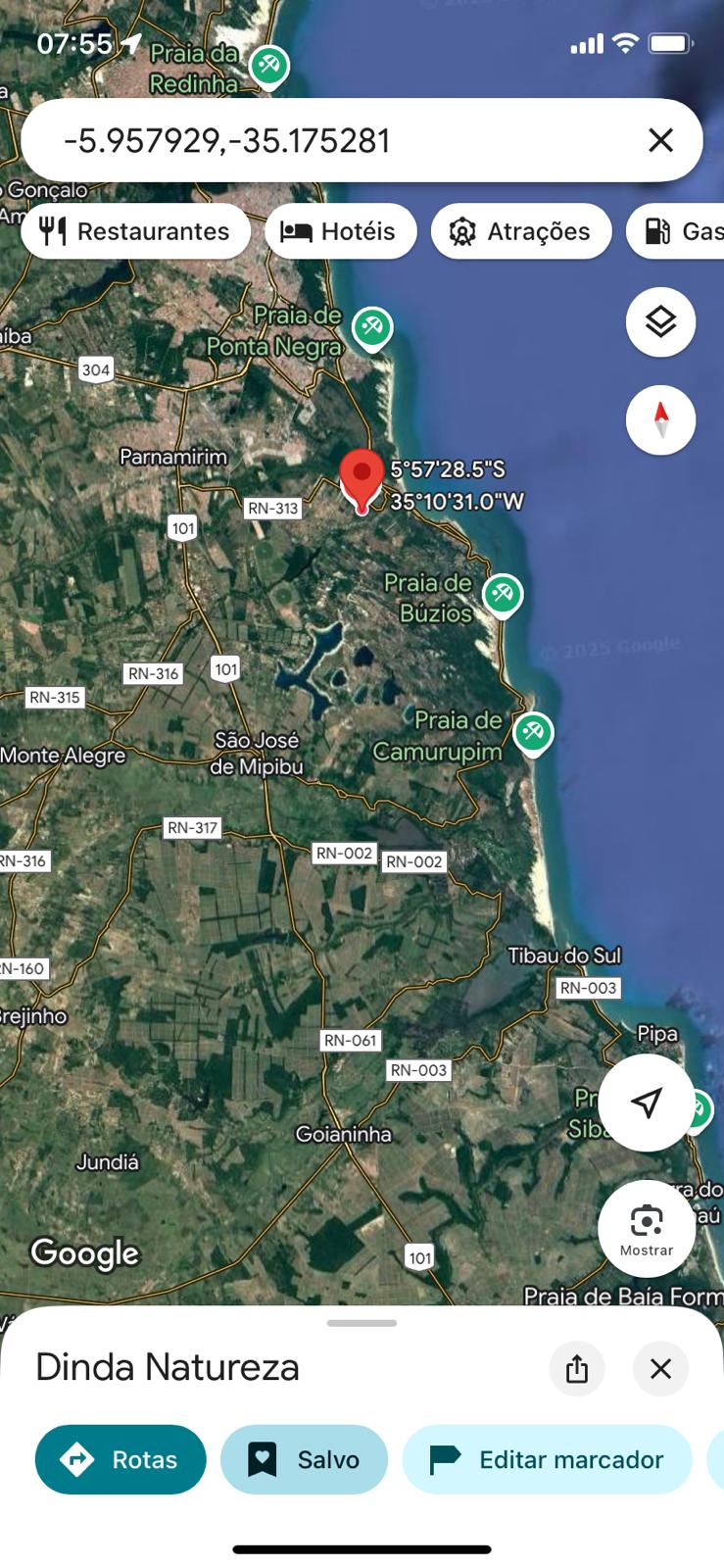724x1568 pixels.
Task: Open the Praia de Búzios marker
Action: [503, 593]
